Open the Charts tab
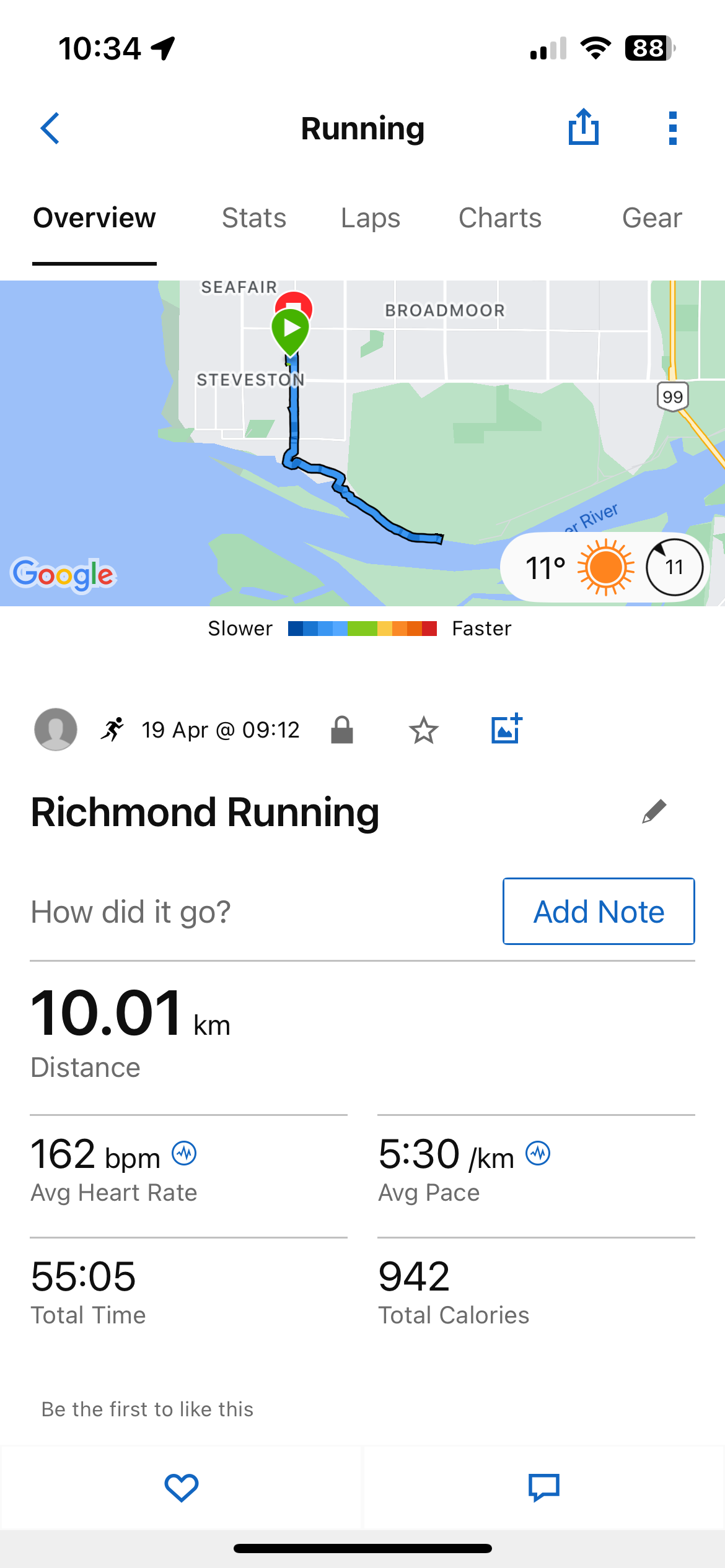Image resolution: width=725 pixels, height=1568 pixels. 500,218
